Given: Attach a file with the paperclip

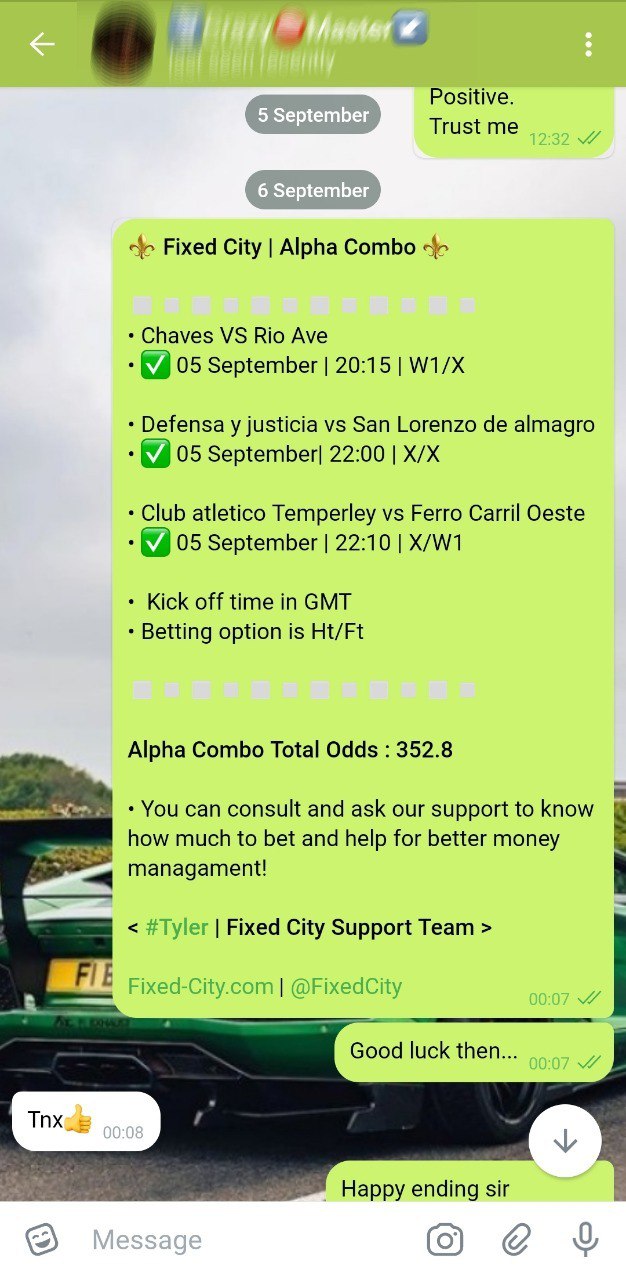Looking at the screenshot, I should tap(515, 1240).
